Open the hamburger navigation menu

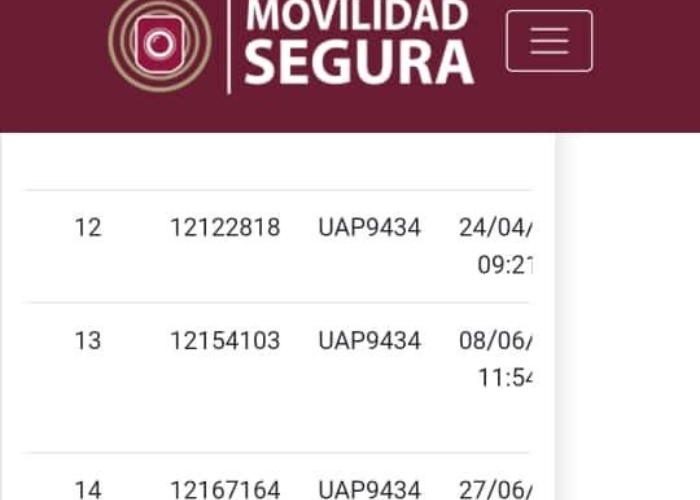549,41
